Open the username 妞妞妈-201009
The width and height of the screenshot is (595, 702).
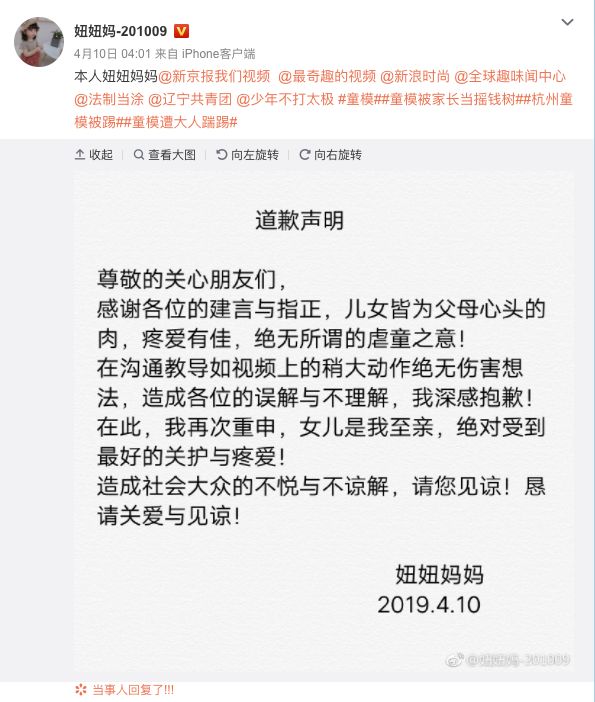[x=120, y=31]
